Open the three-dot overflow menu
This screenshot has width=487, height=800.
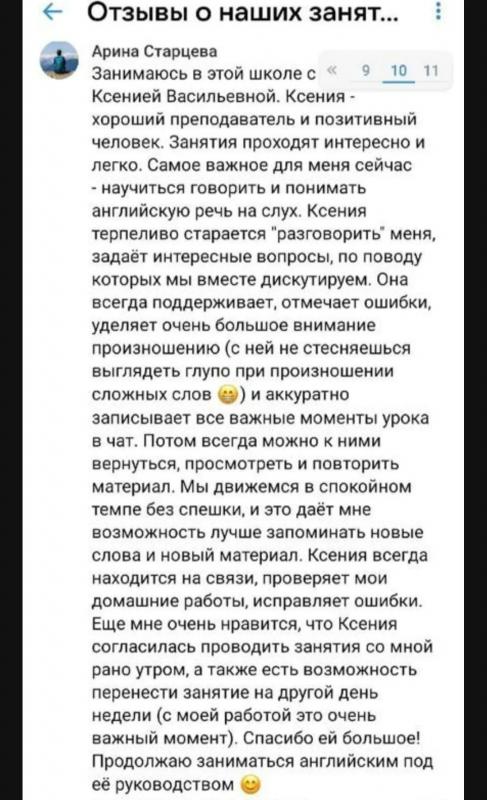439,11
